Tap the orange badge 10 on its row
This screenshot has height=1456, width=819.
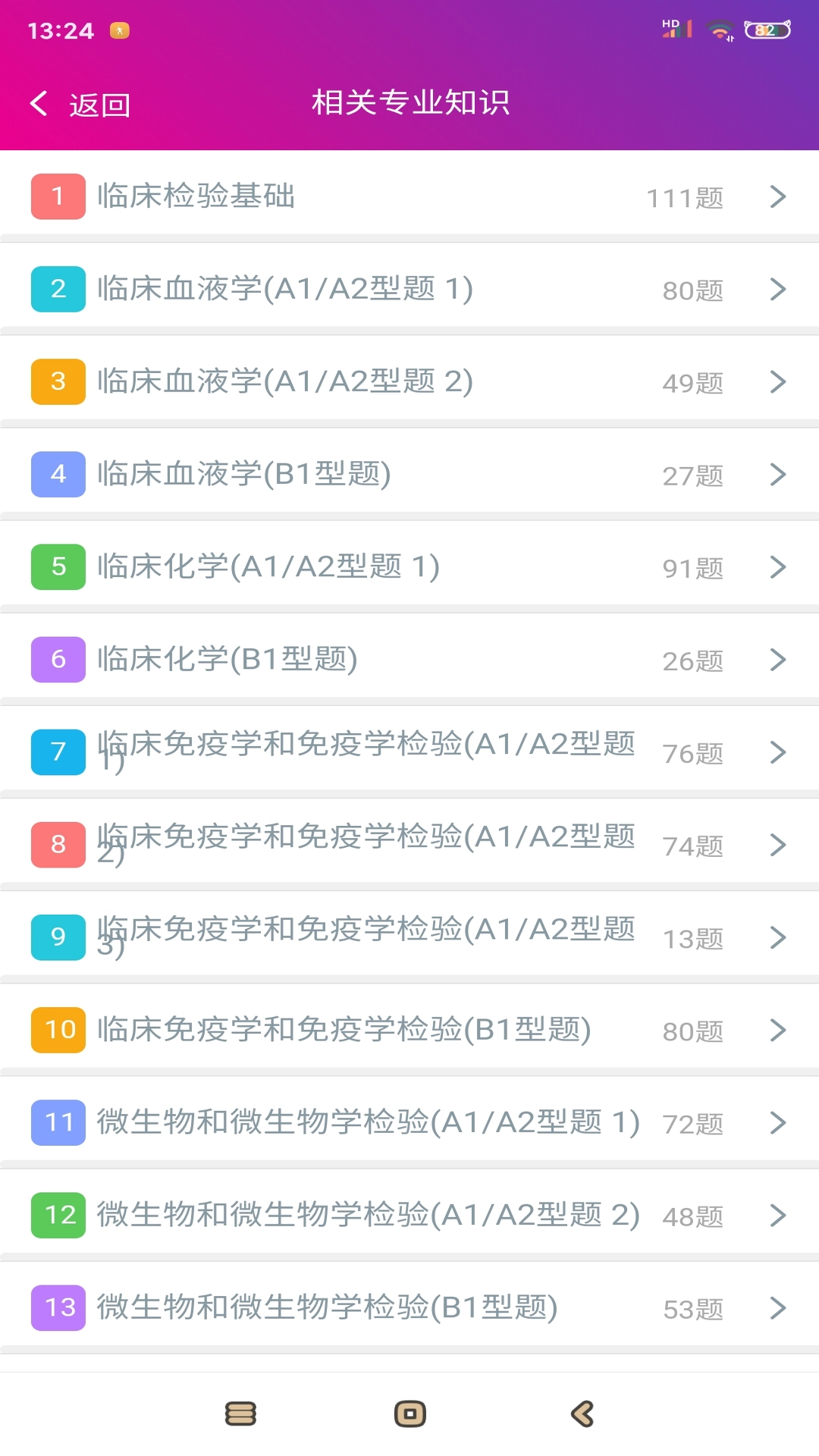pos(57,1029)
